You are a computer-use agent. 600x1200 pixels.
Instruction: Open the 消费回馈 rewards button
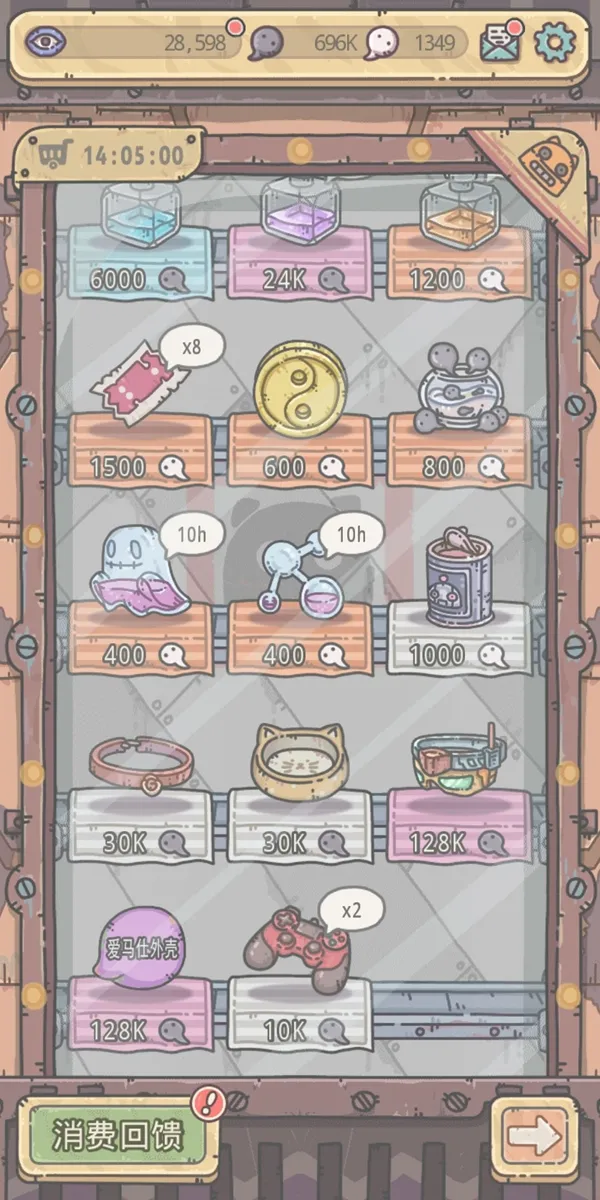pos(116,1135)
